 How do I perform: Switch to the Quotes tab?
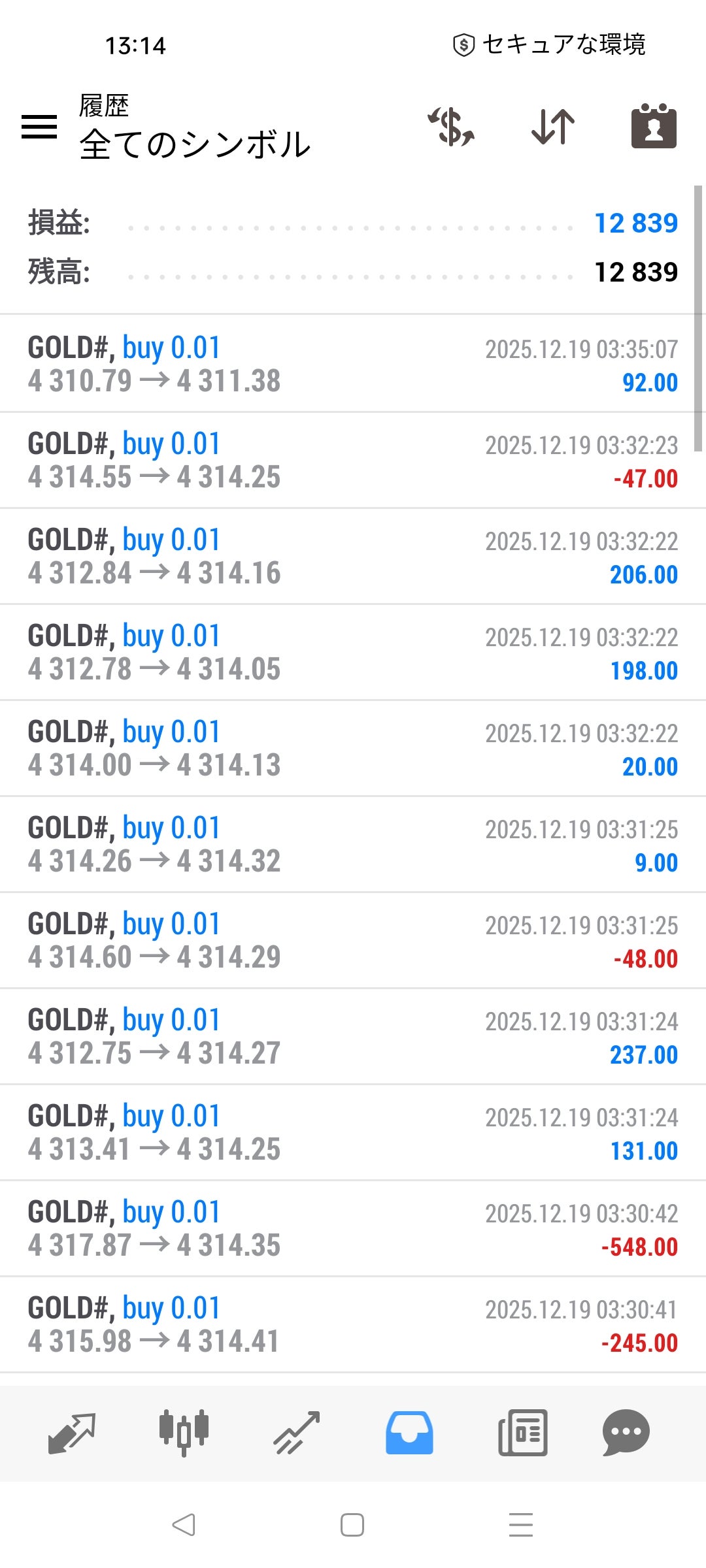click(72, 1432)
